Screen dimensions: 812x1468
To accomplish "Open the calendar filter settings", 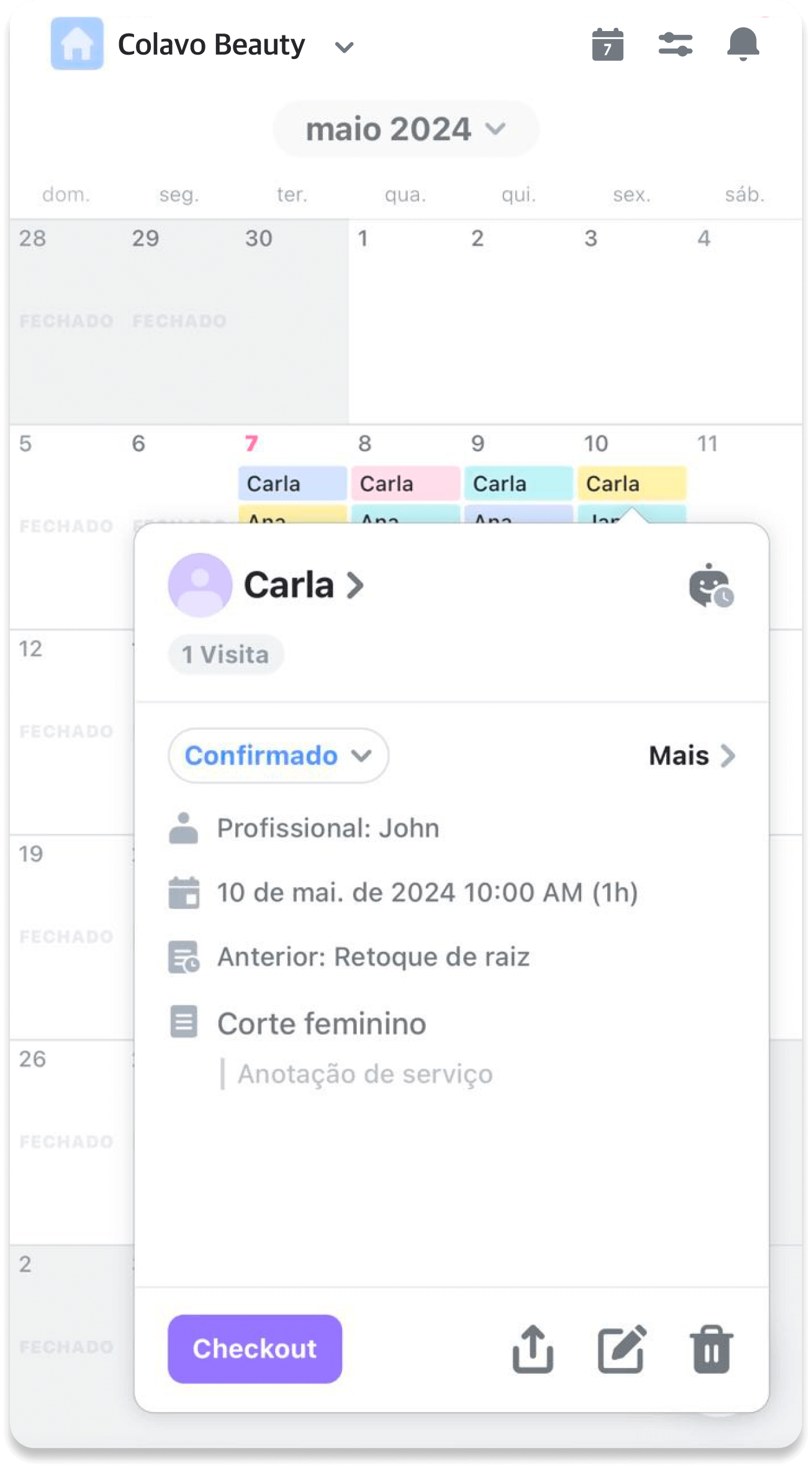I will [x=675, y=44].
